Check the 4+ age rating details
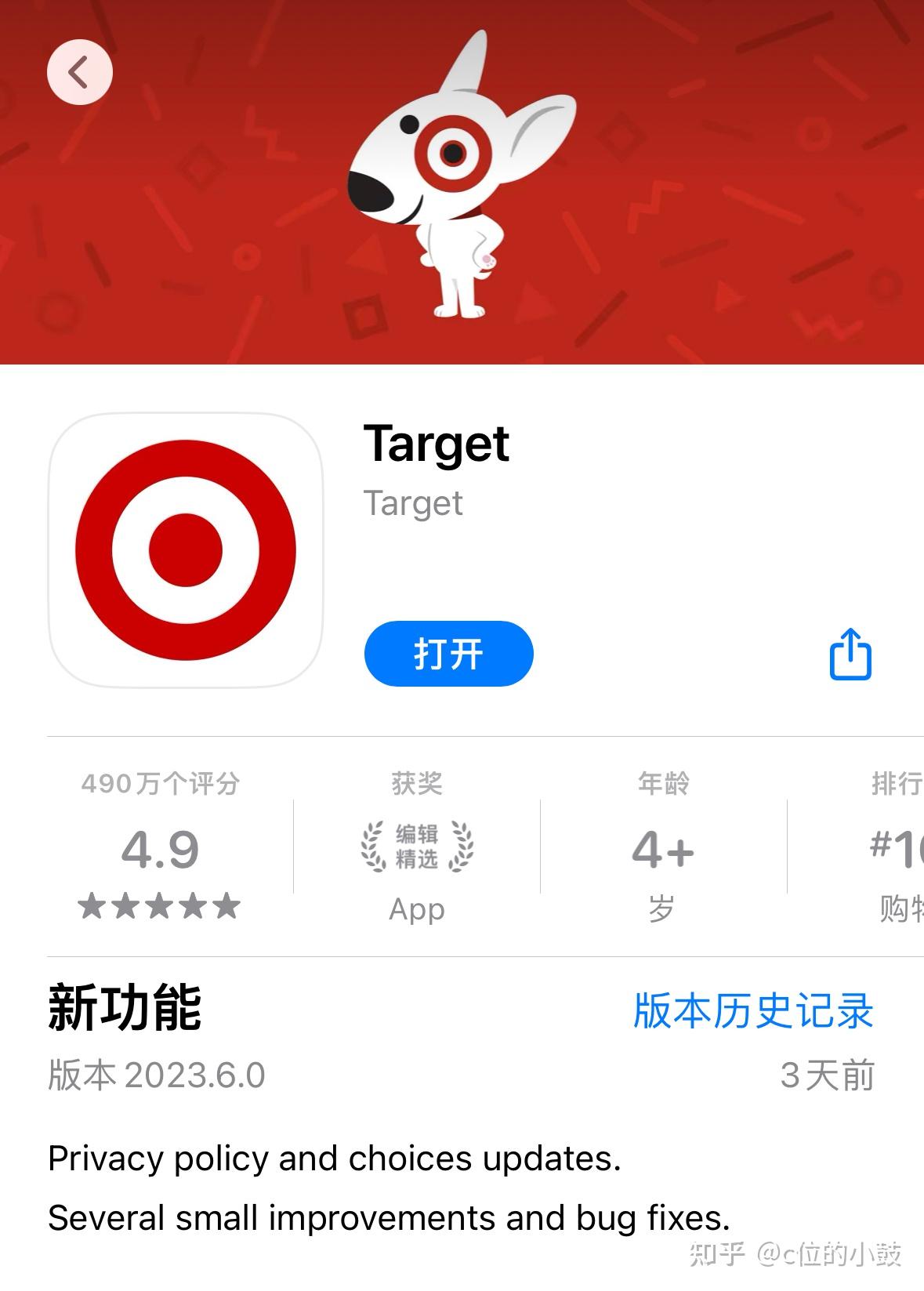The image size is (924, 1291). coord(663,850)
